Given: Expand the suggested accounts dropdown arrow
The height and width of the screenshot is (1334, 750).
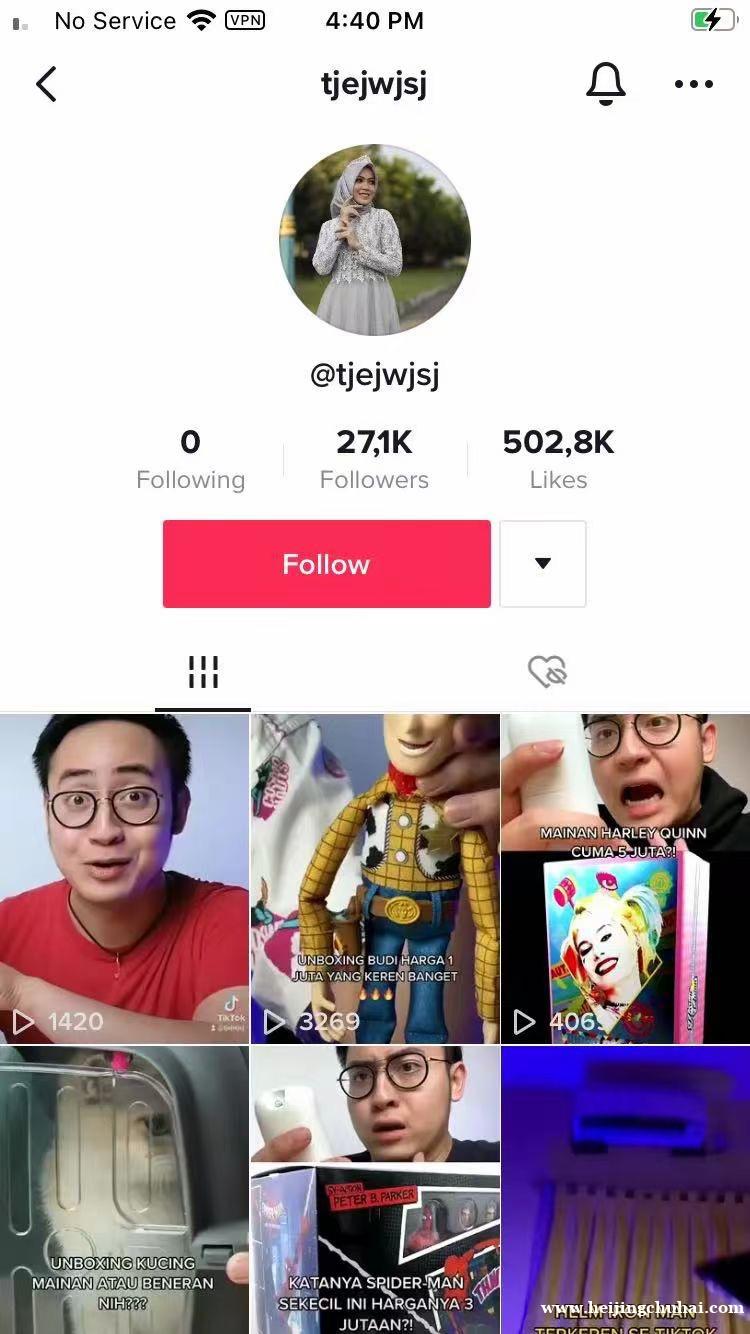Looking at the screenshot, I should tap(543, 564).
